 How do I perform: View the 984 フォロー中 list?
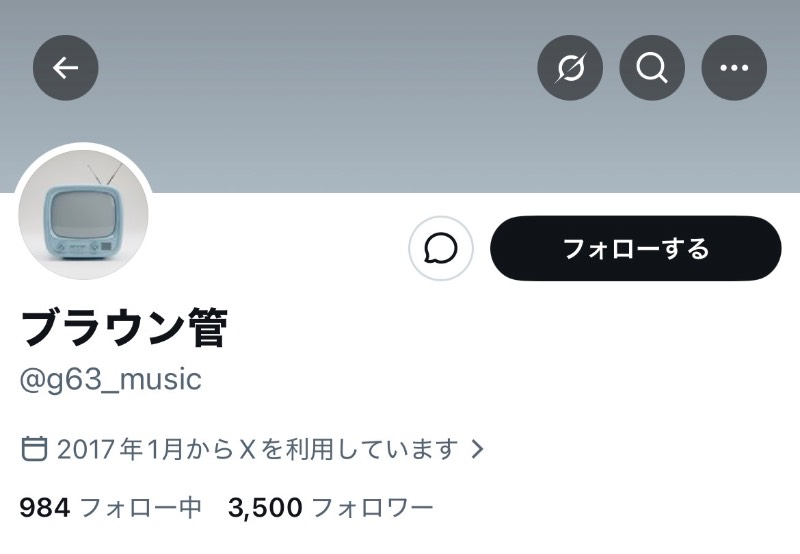(110, 508)
